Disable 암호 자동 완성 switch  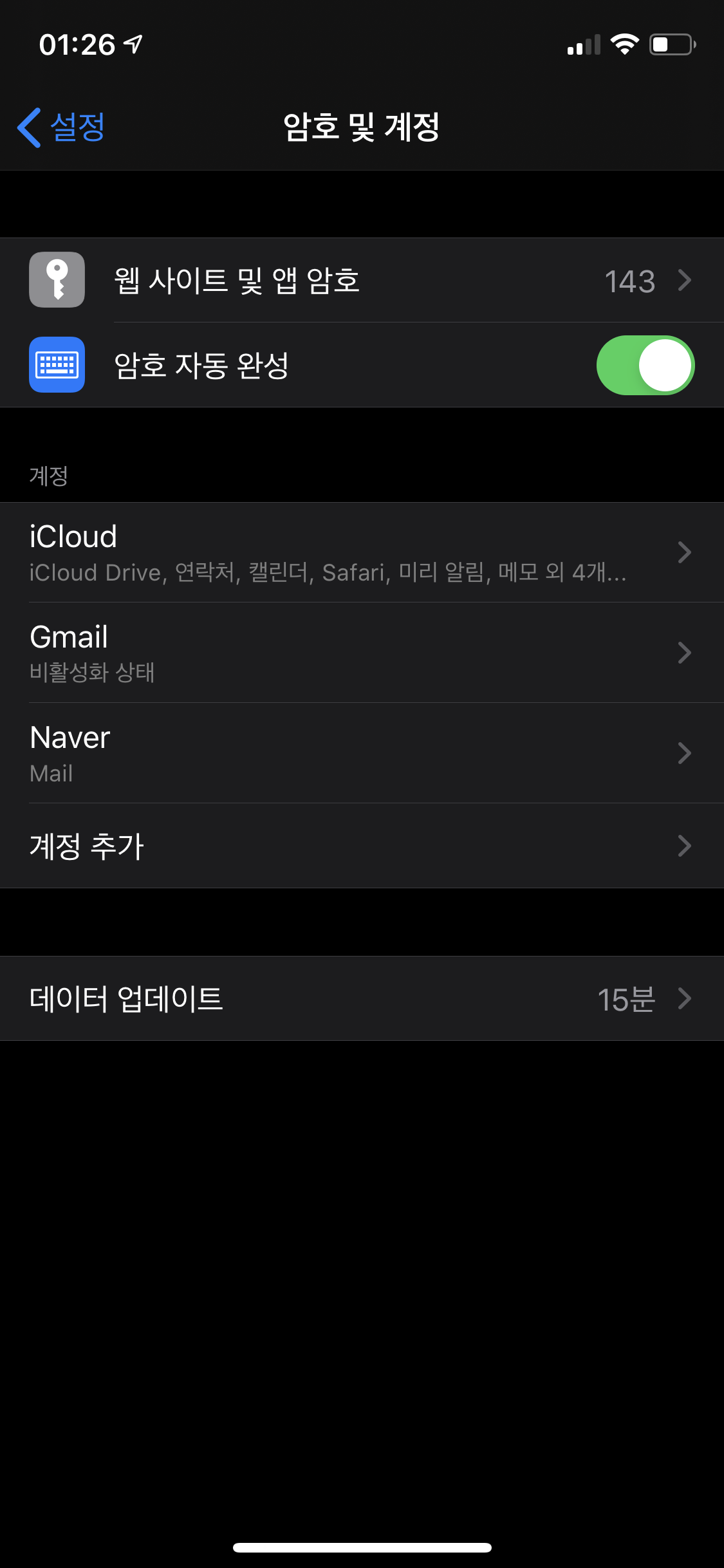tap(645, 365)
